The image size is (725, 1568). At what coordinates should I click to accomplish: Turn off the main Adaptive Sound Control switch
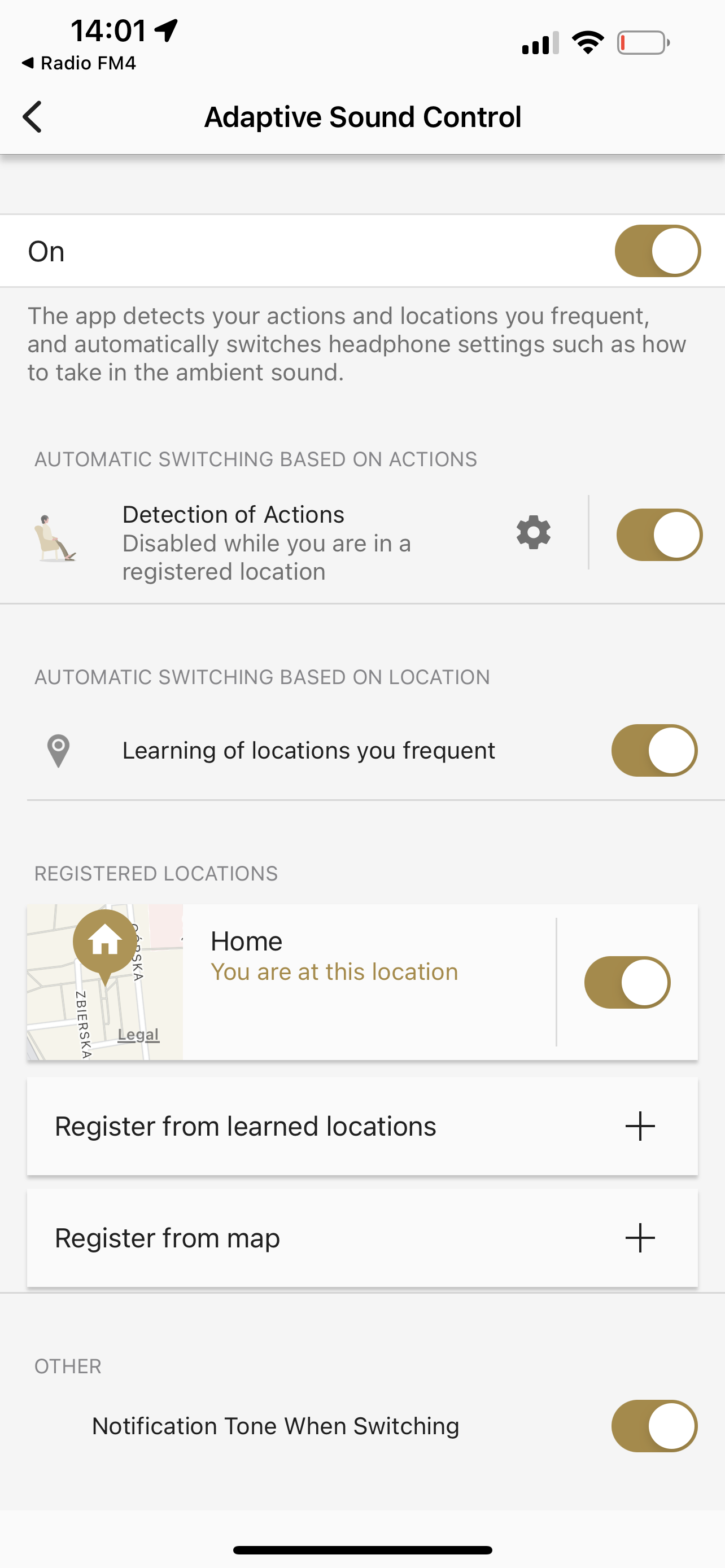(x=657, y=251)
